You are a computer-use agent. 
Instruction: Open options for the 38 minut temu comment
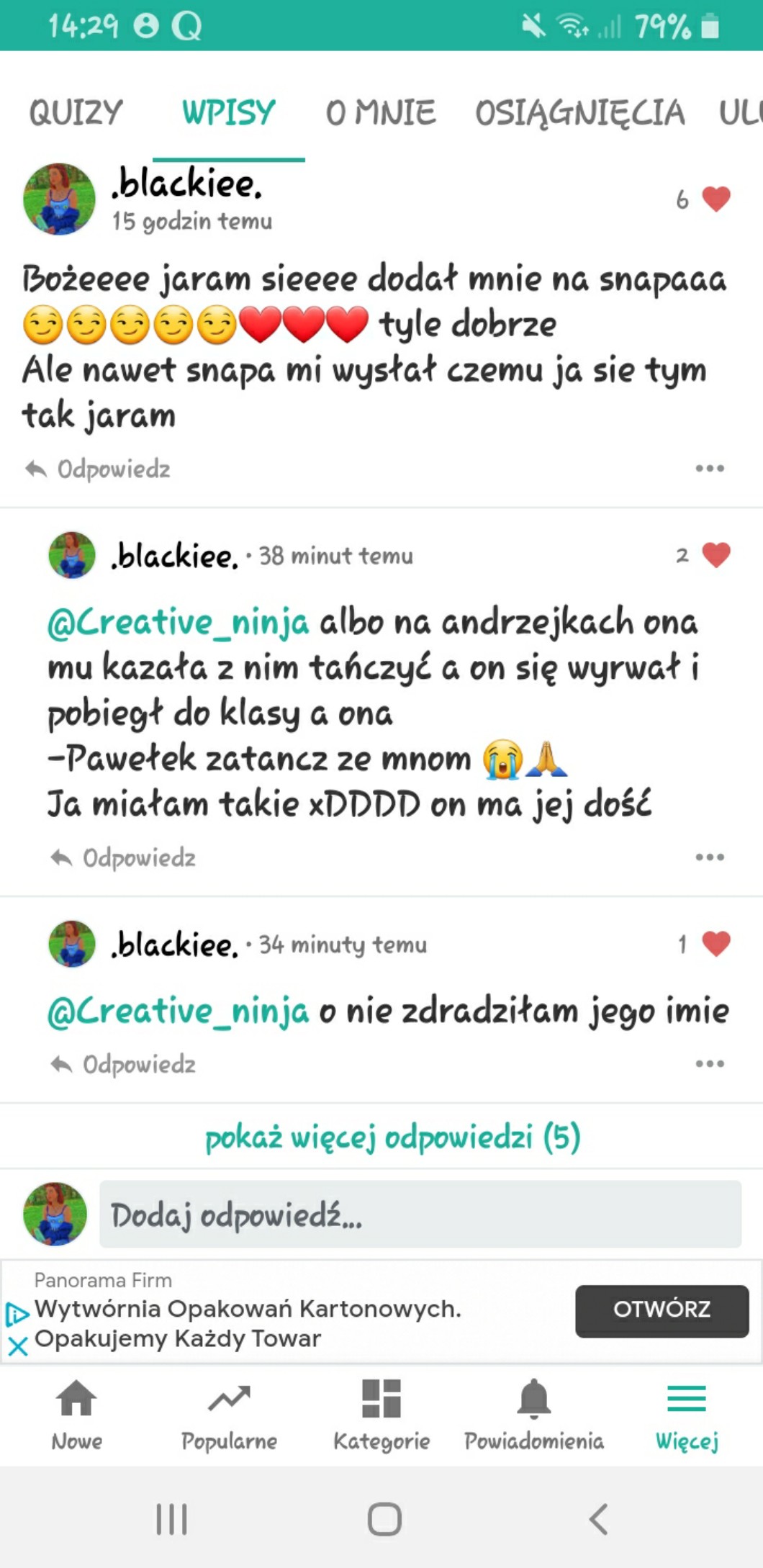pyautogui.click(x=709, y=857)
